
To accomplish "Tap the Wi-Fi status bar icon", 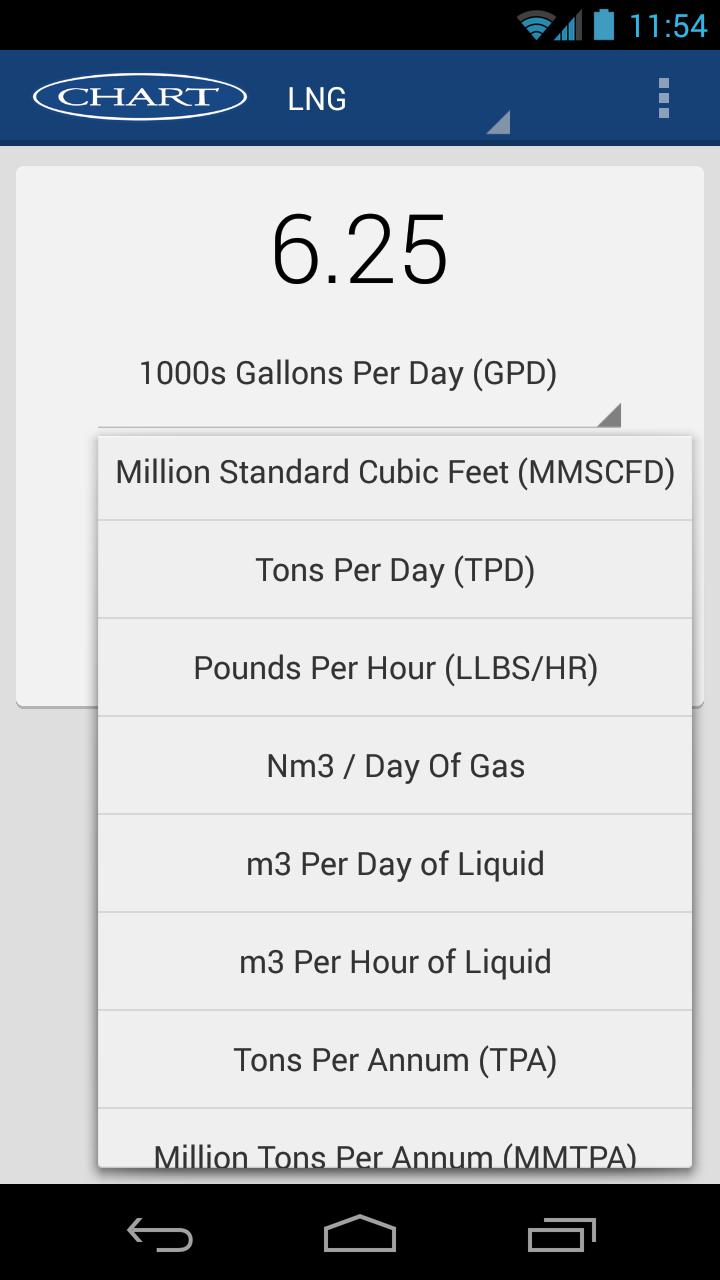I will click(536, 26).
